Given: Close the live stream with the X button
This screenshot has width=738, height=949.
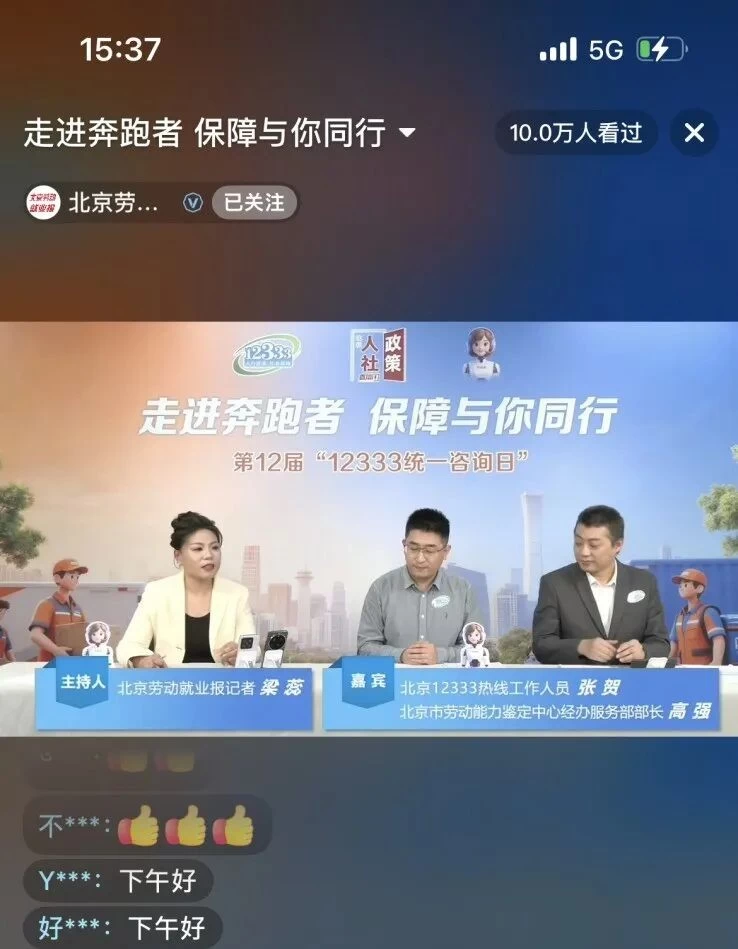Looking at the screenshot, I should [694, 133].
